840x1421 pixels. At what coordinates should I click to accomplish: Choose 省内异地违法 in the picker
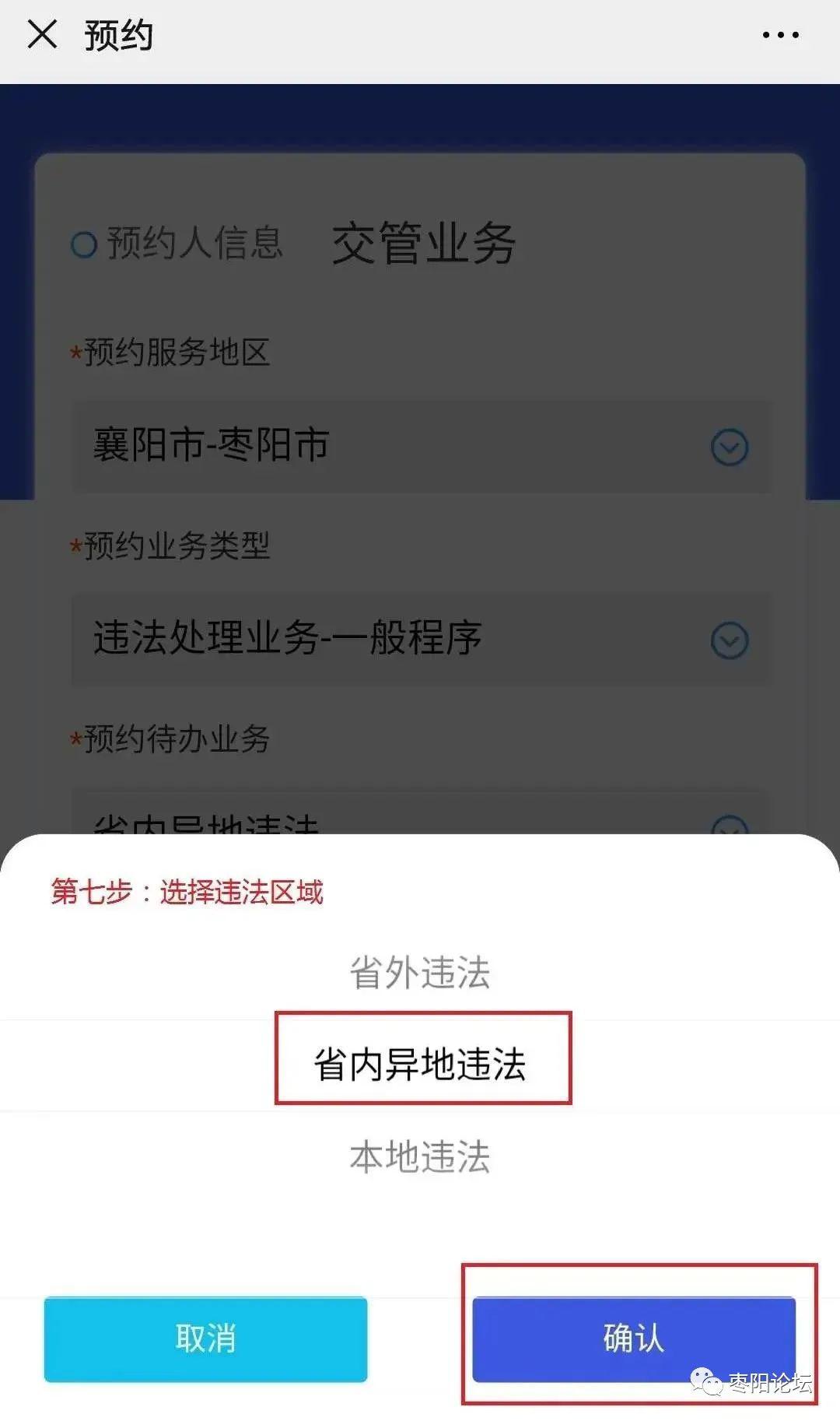(x=420, y=1064)
